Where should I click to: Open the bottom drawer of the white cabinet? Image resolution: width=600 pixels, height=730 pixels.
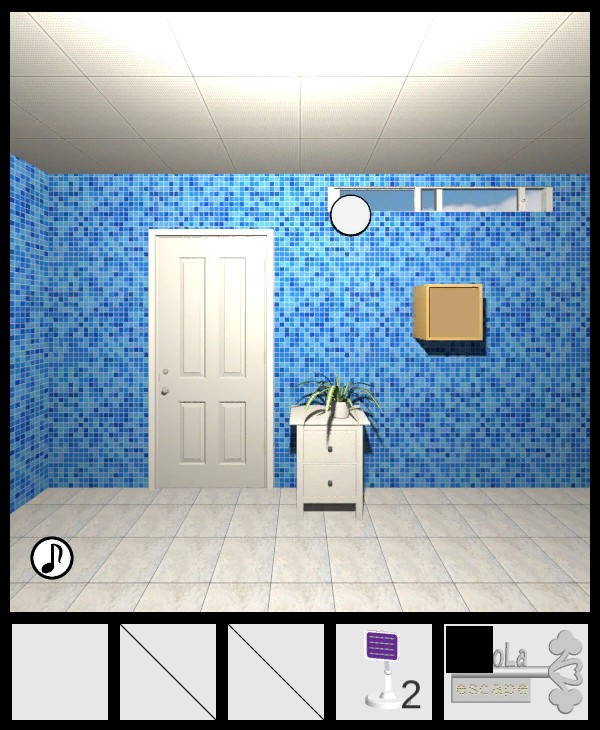tap(329, 485)
